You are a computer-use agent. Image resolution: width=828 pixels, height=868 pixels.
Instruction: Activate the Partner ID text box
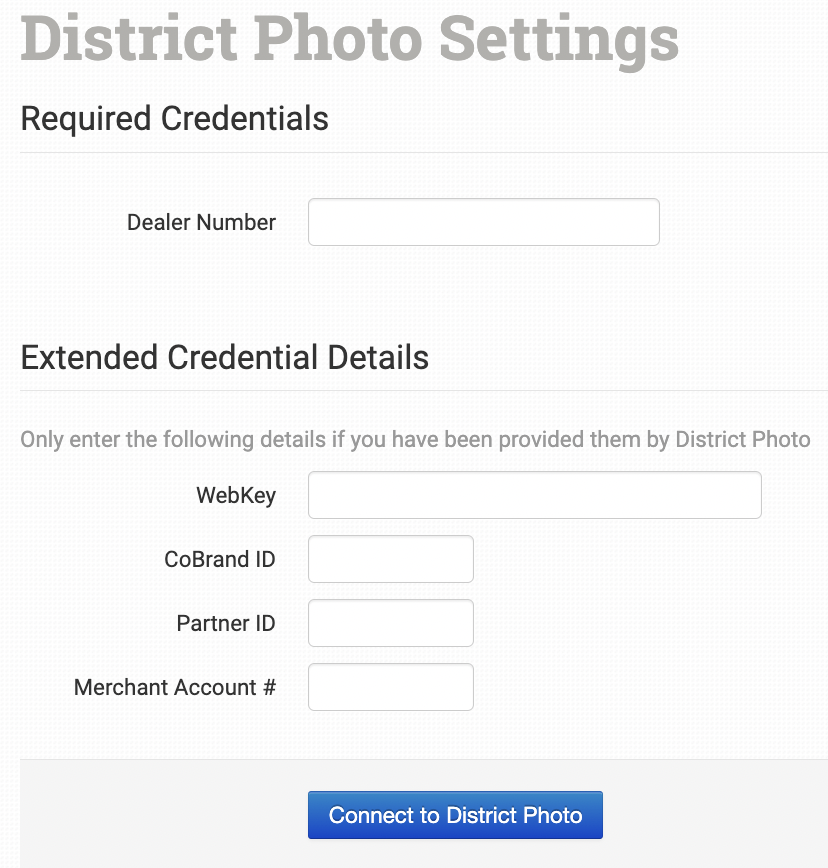pos(390,623)
